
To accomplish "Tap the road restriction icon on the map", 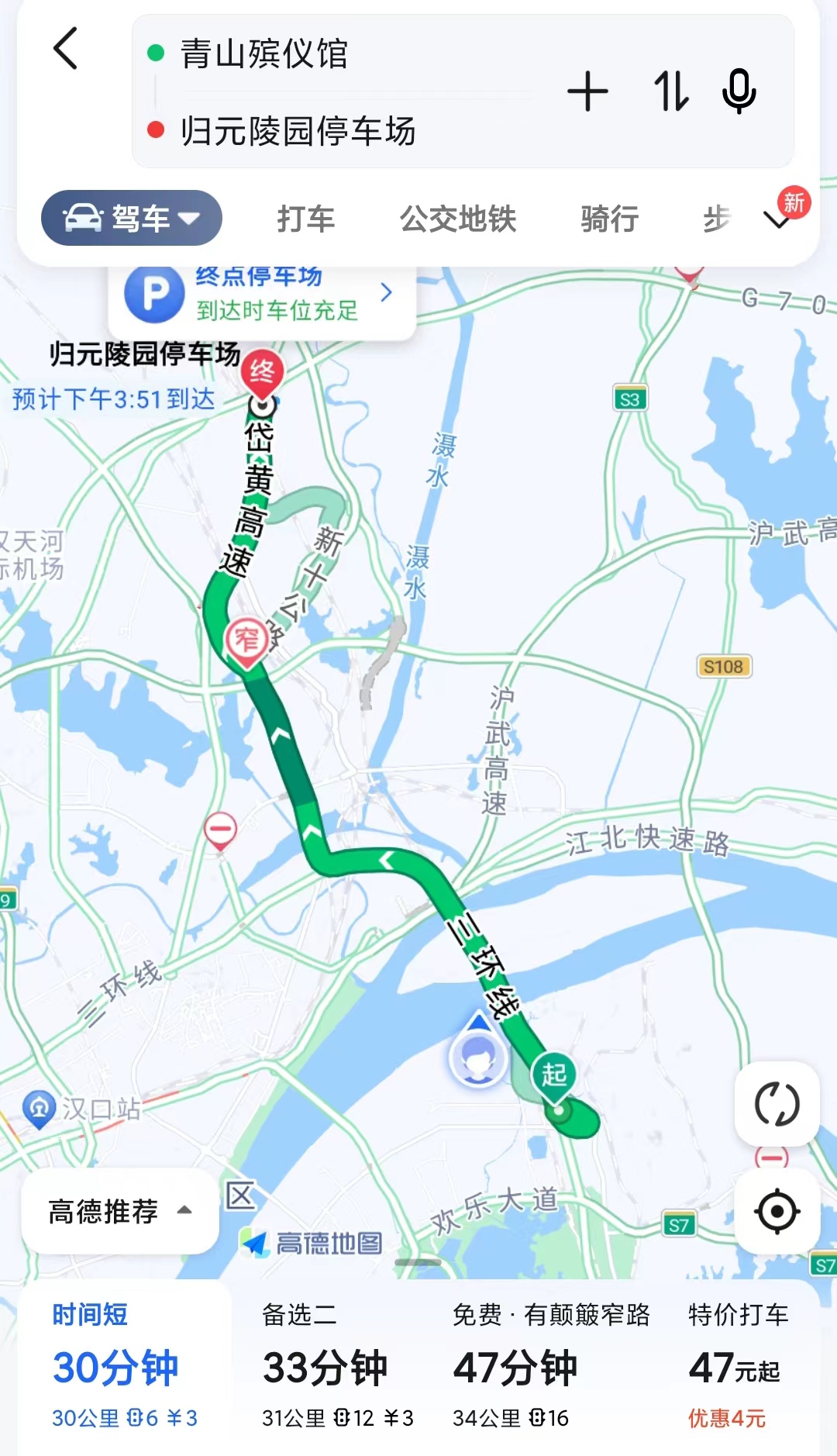I will click(222, 829).
